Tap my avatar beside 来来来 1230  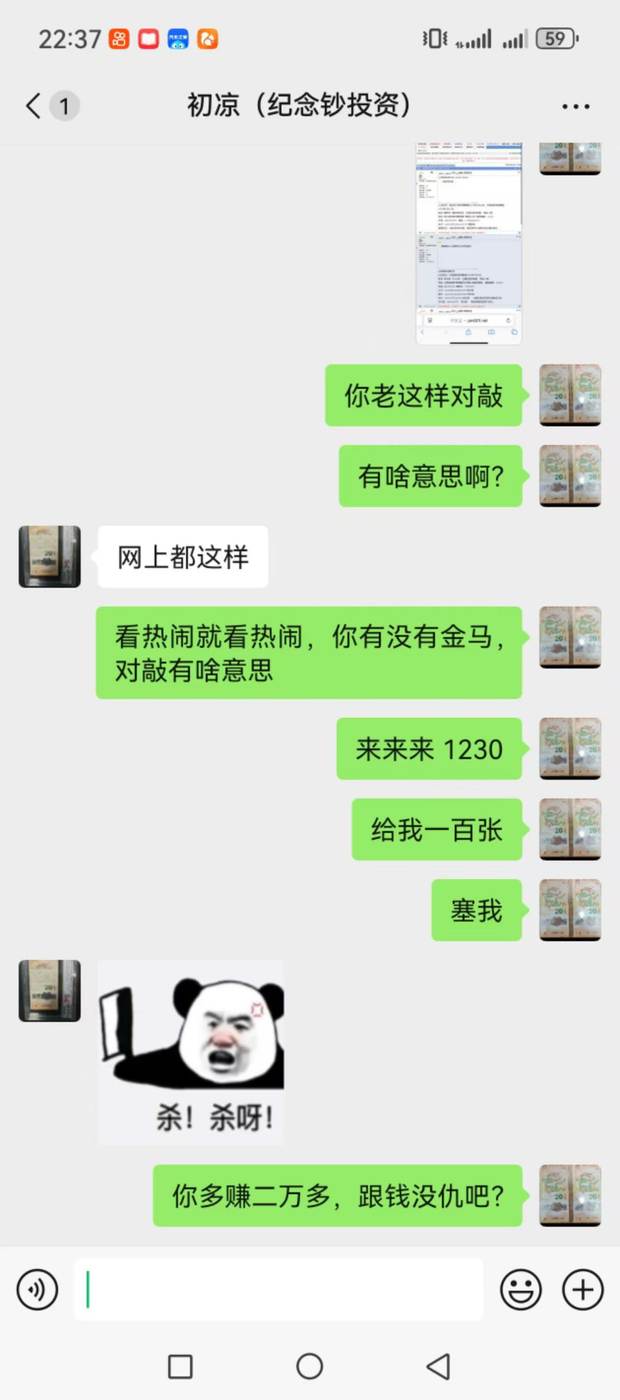point(570,748)
